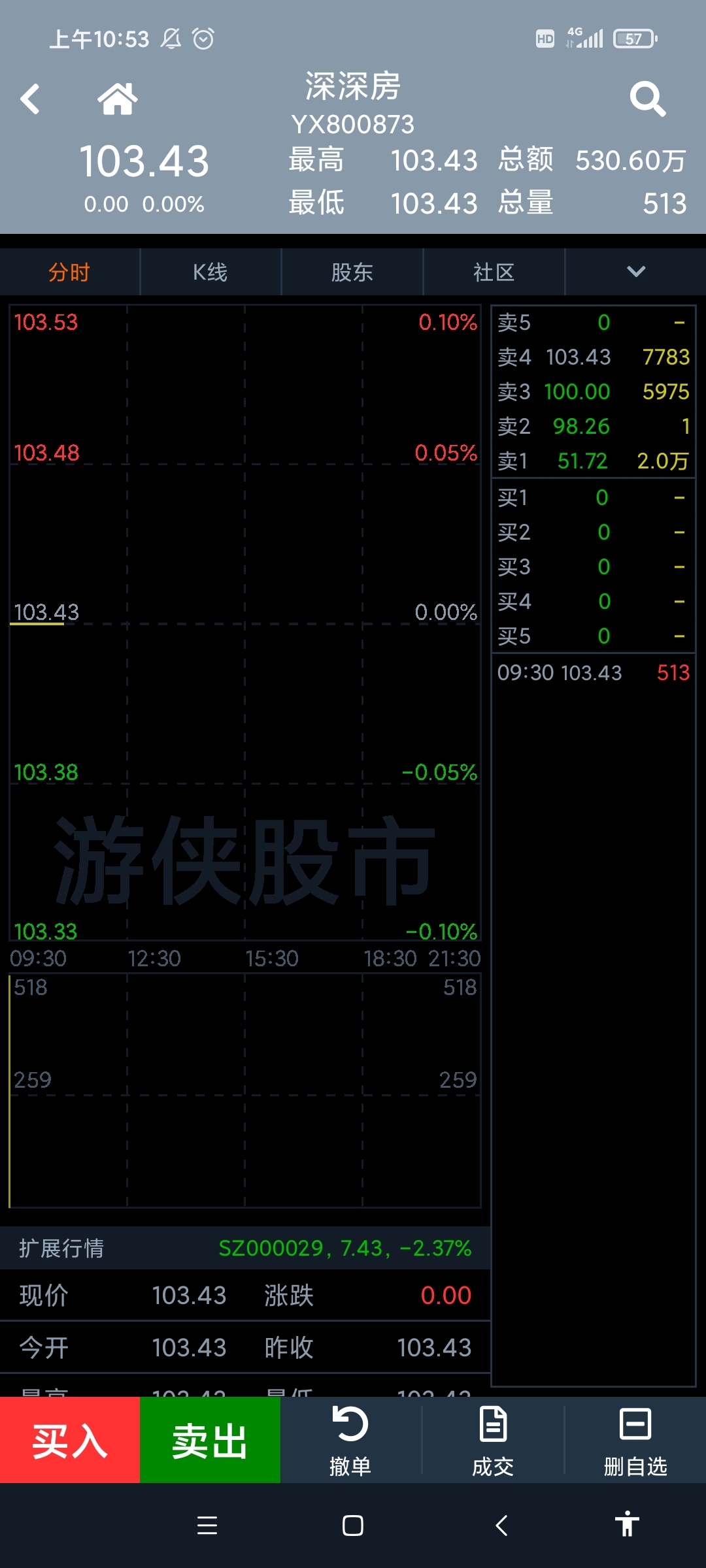Viewport: 706px width, 1568px height.
Task: Open extended quote SZ000029 link
Action: coord(345,1248)
